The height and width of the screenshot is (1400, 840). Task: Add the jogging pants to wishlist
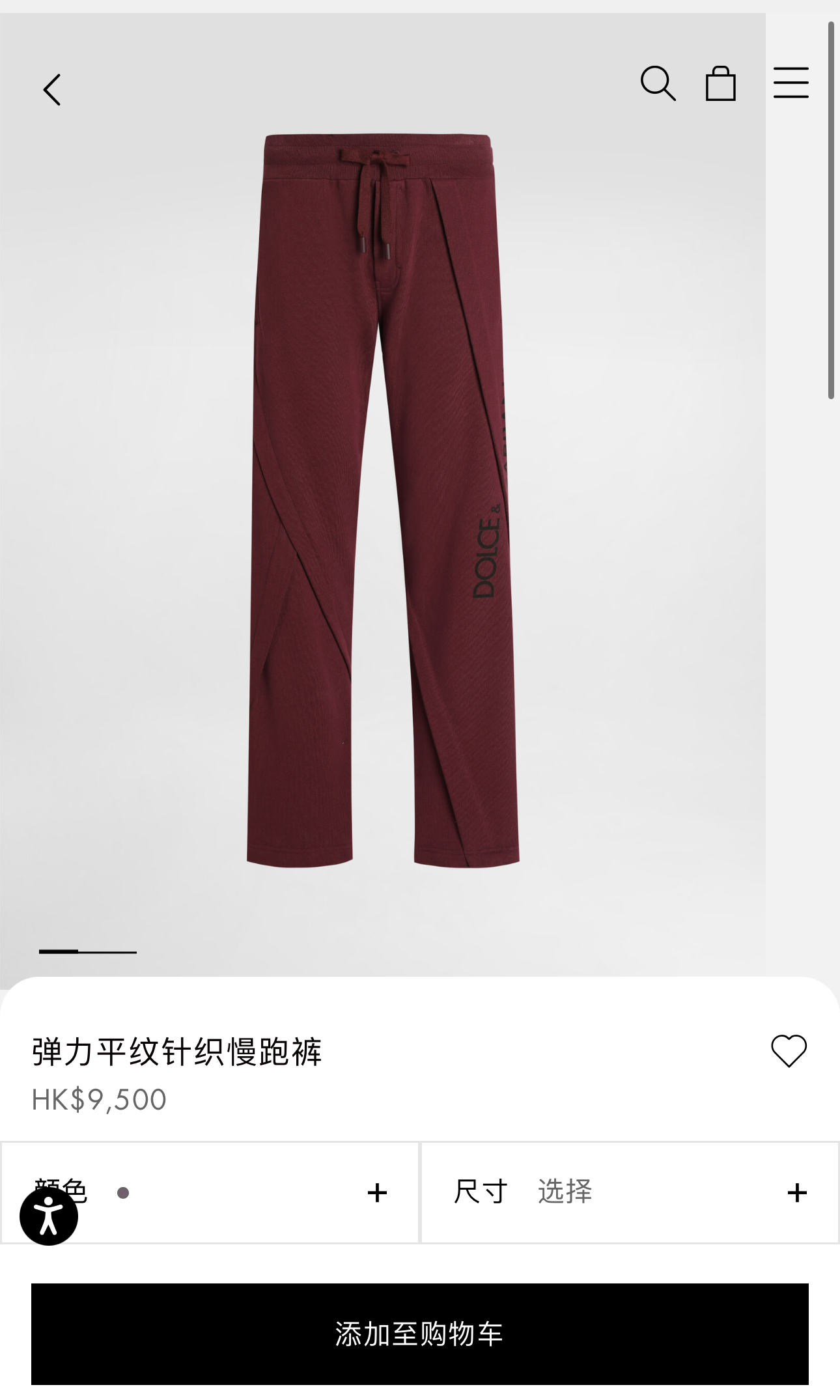[789, 1051]
